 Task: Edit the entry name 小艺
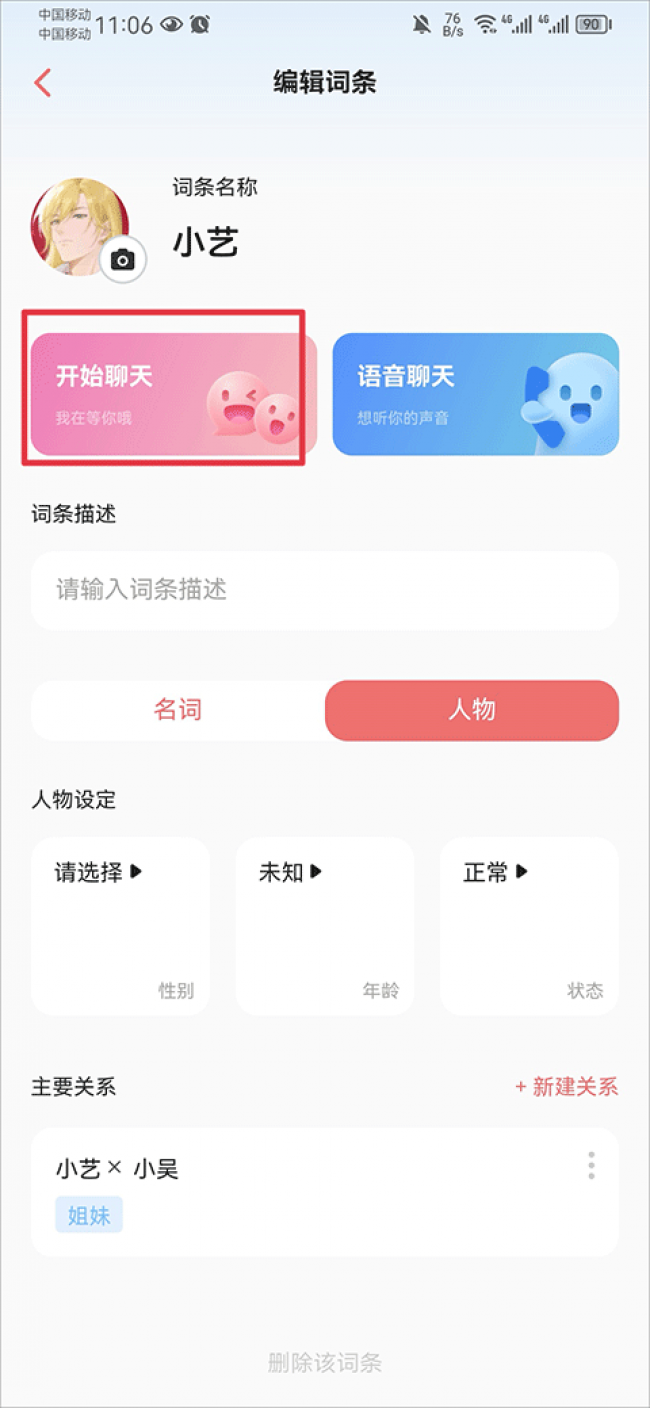(x=206, y=242)
